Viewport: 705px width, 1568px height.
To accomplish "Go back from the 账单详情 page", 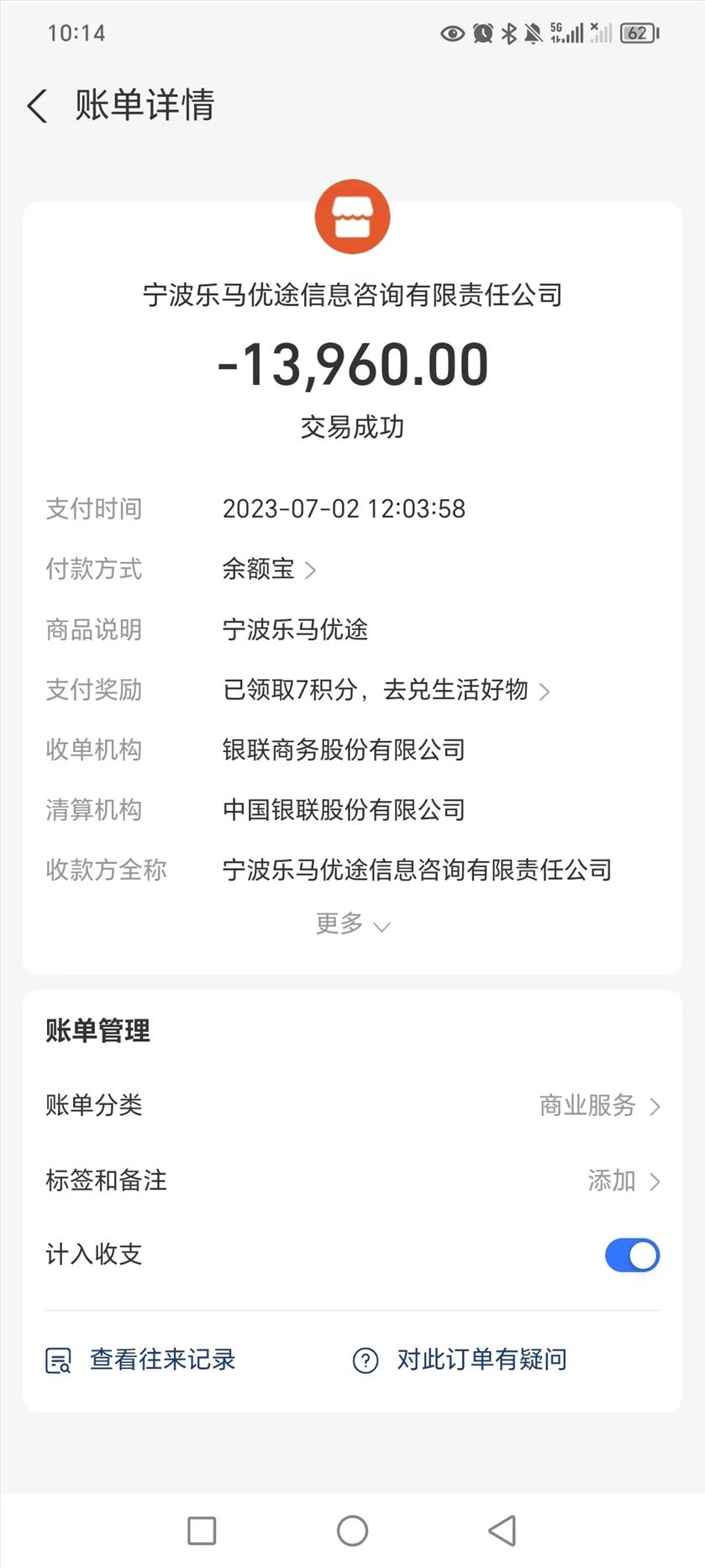I will (37, 107).
